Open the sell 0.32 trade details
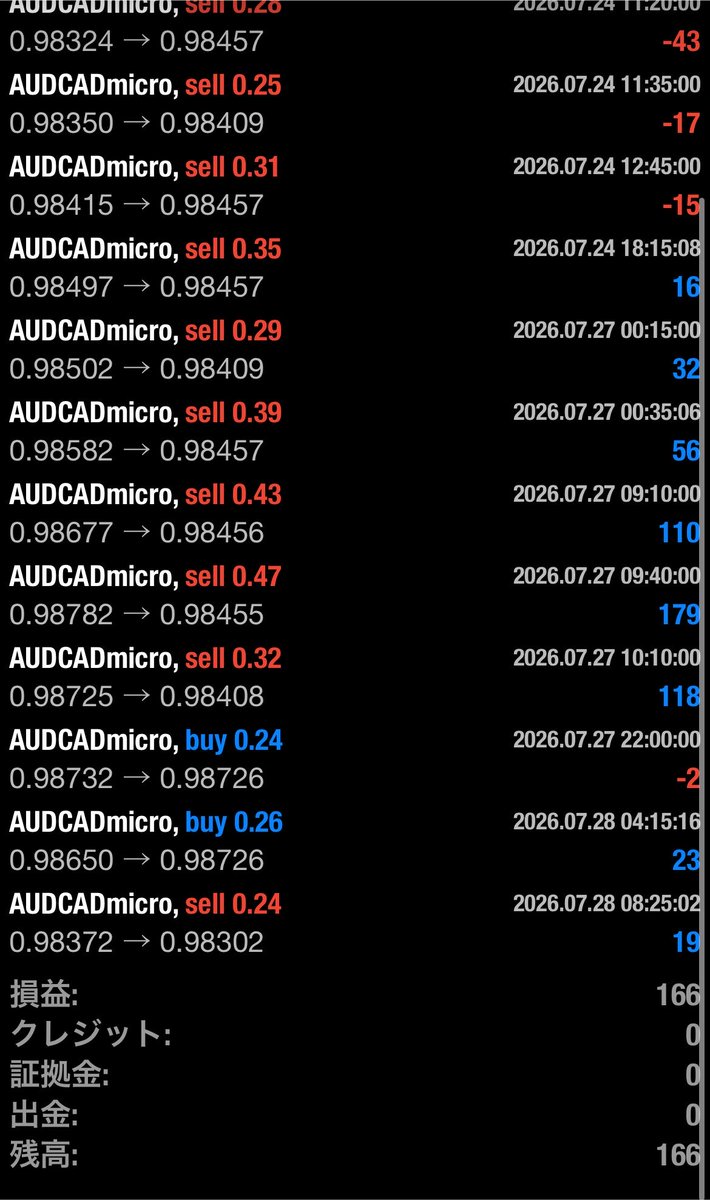Viewport: 710px width, 1200px height. 355,679
